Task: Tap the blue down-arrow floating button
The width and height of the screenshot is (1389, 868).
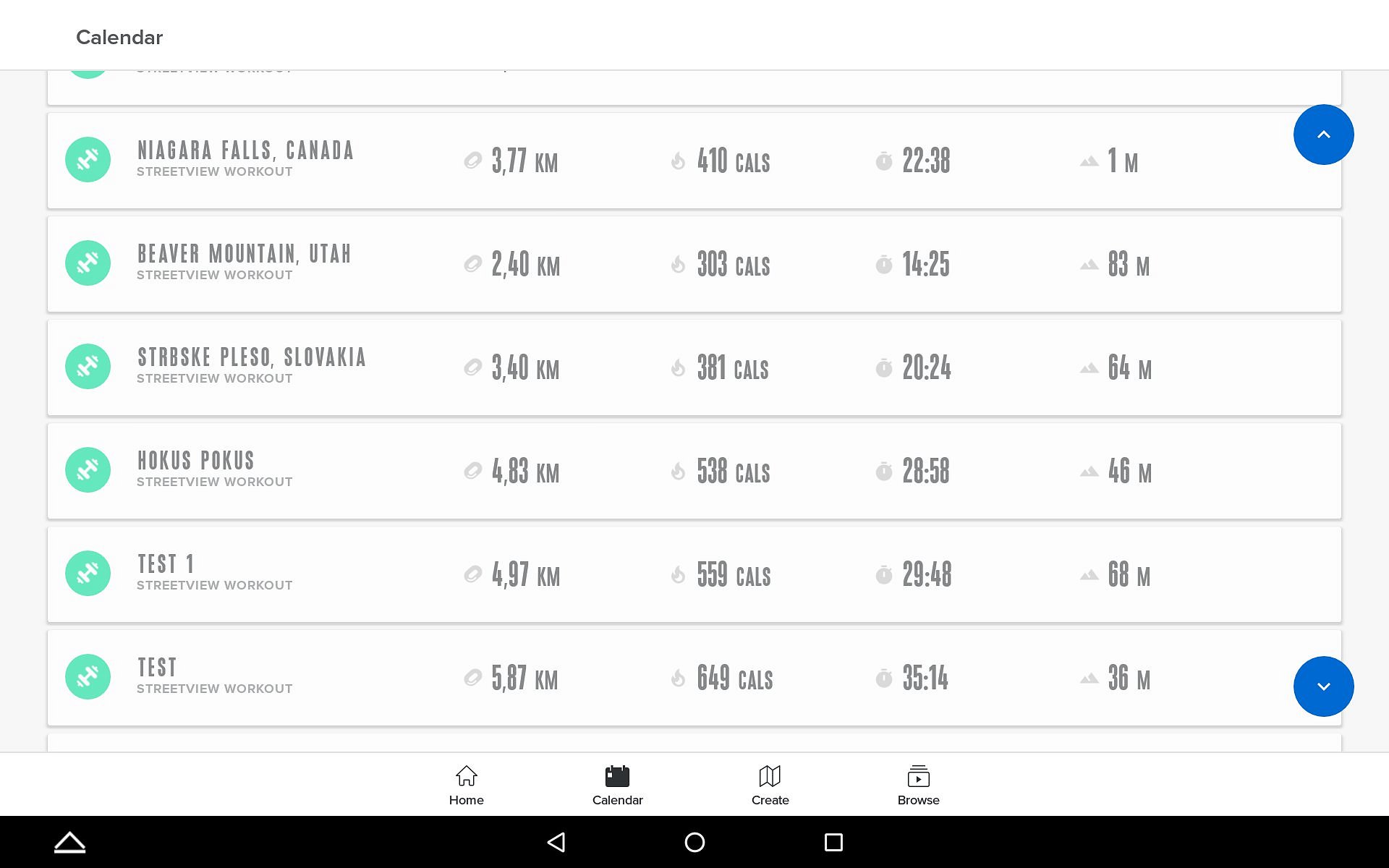Action: 1323,686
